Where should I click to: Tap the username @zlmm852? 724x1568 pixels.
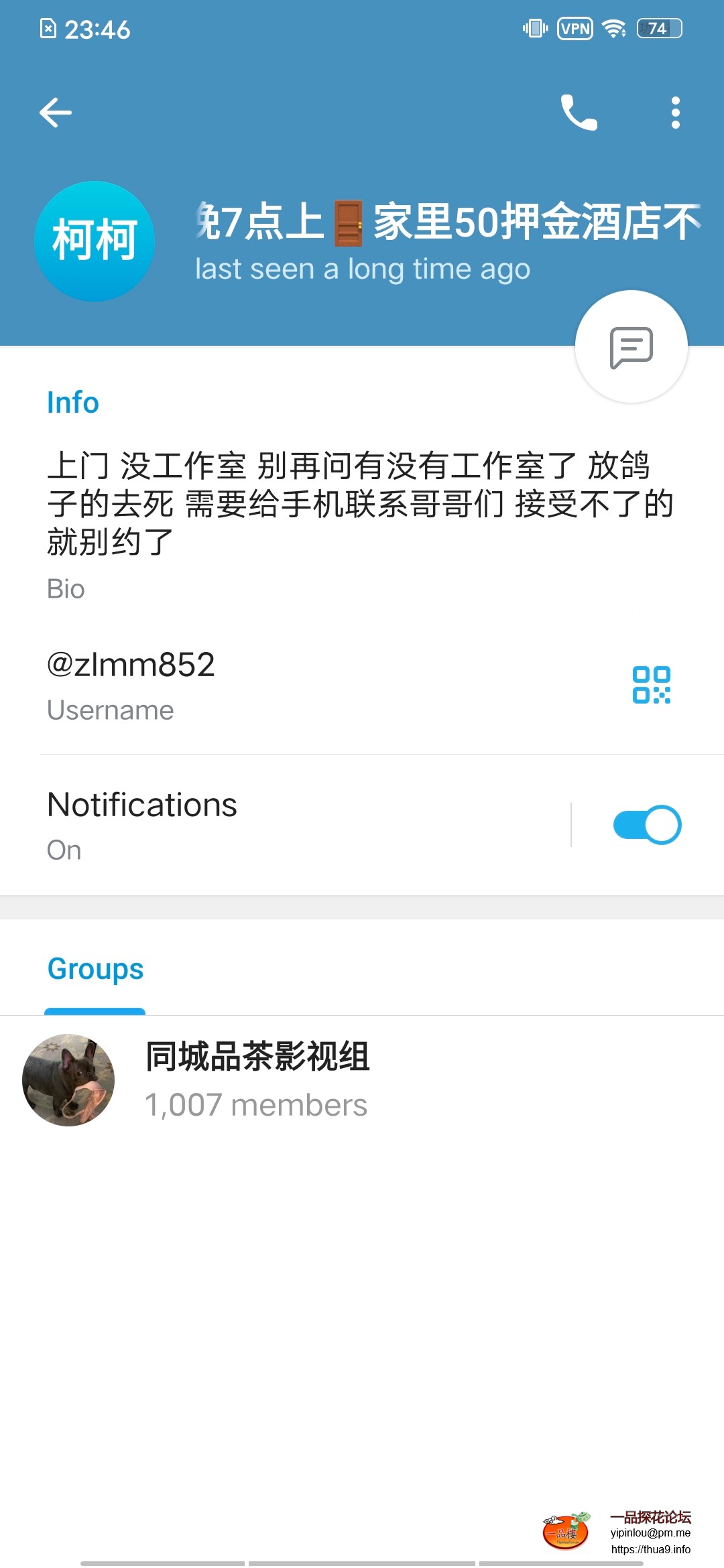131,665
